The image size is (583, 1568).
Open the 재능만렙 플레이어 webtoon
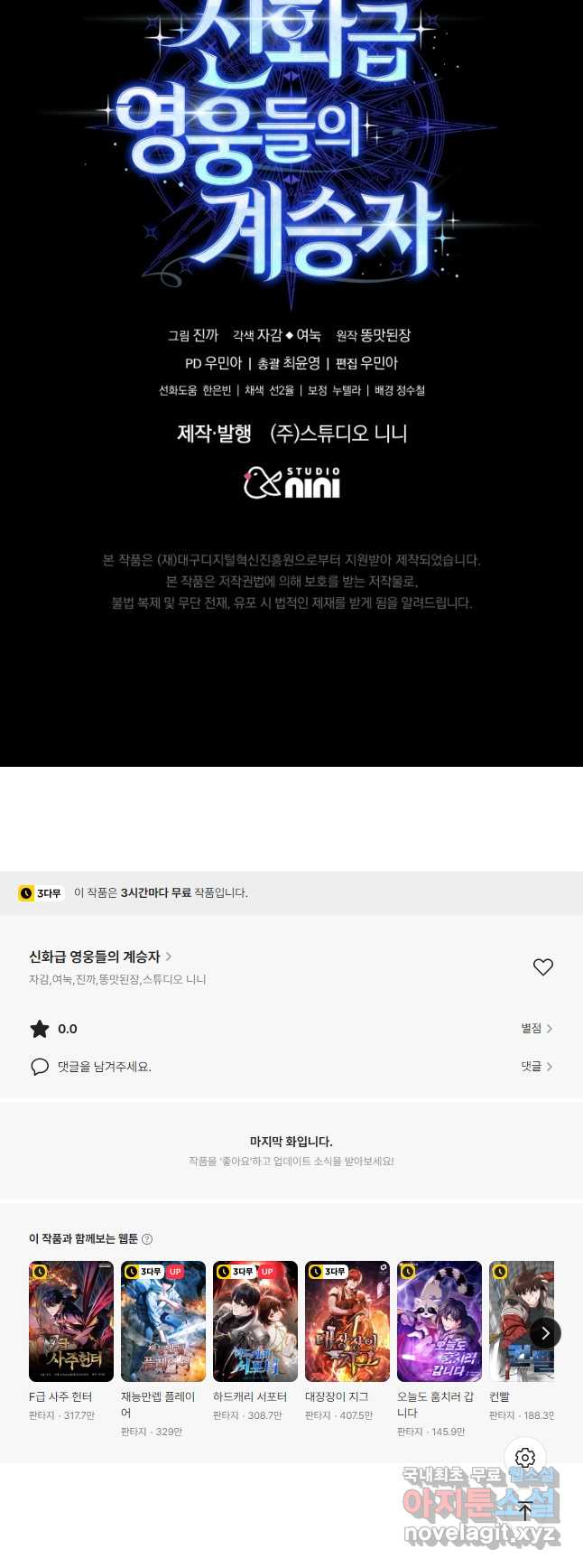pos(163,1321)
